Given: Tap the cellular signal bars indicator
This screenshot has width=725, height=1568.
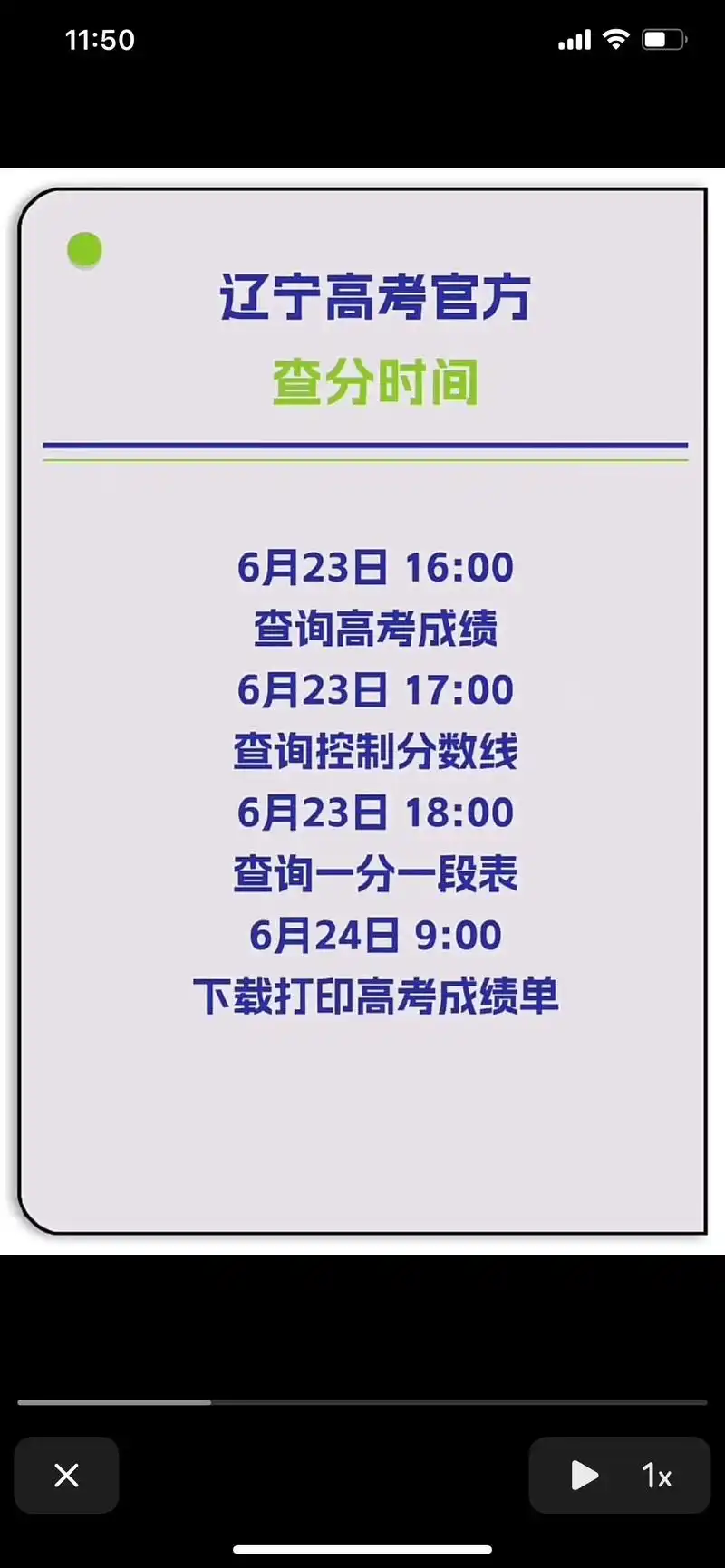Looking at the screenshot, I should (x=574, y=40).
